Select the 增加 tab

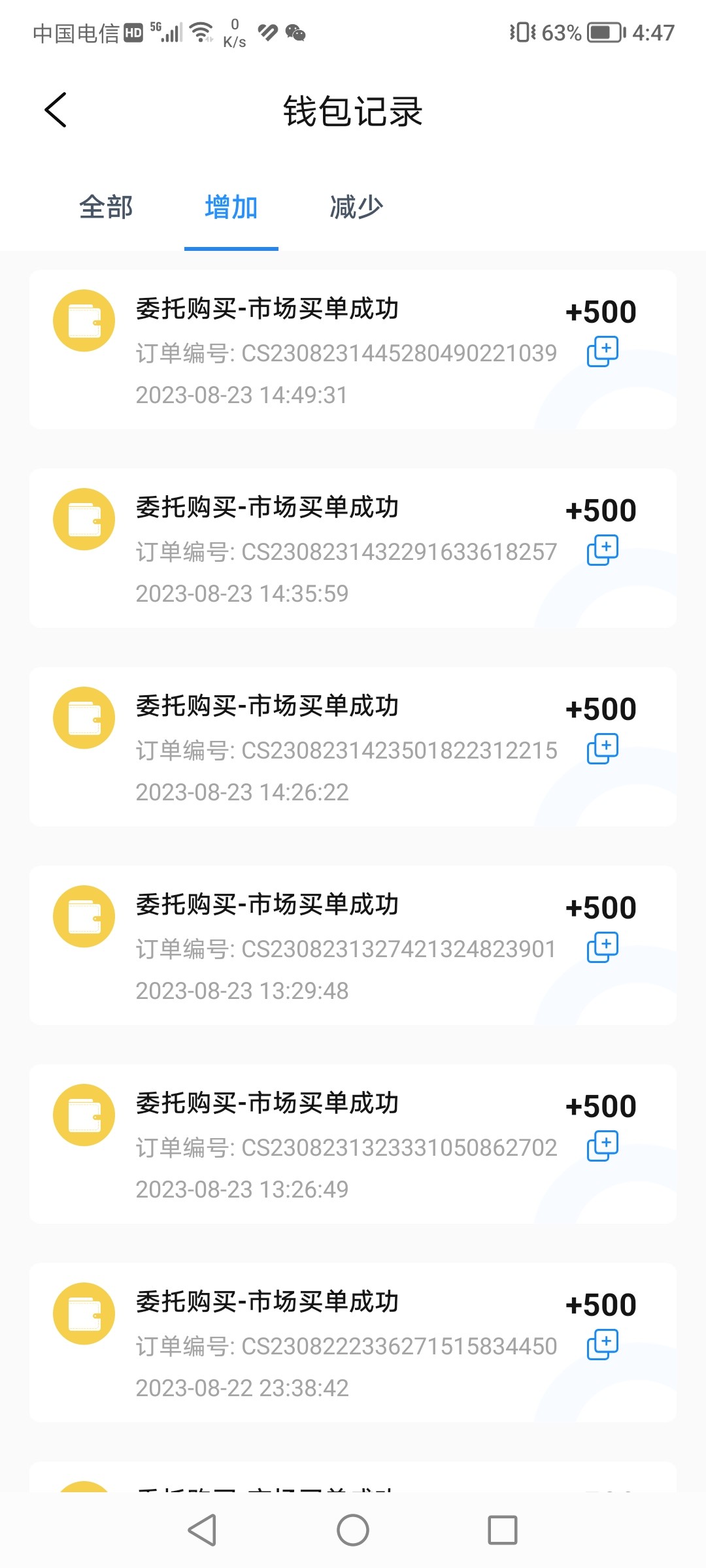tap(231, 208)
